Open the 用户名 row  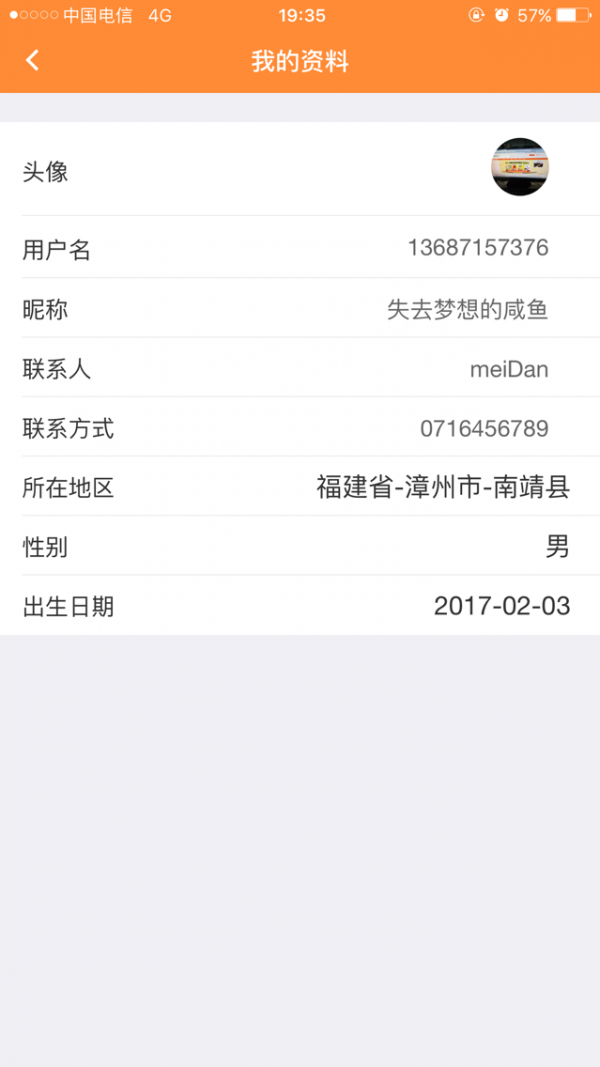(x=300, y=248)
